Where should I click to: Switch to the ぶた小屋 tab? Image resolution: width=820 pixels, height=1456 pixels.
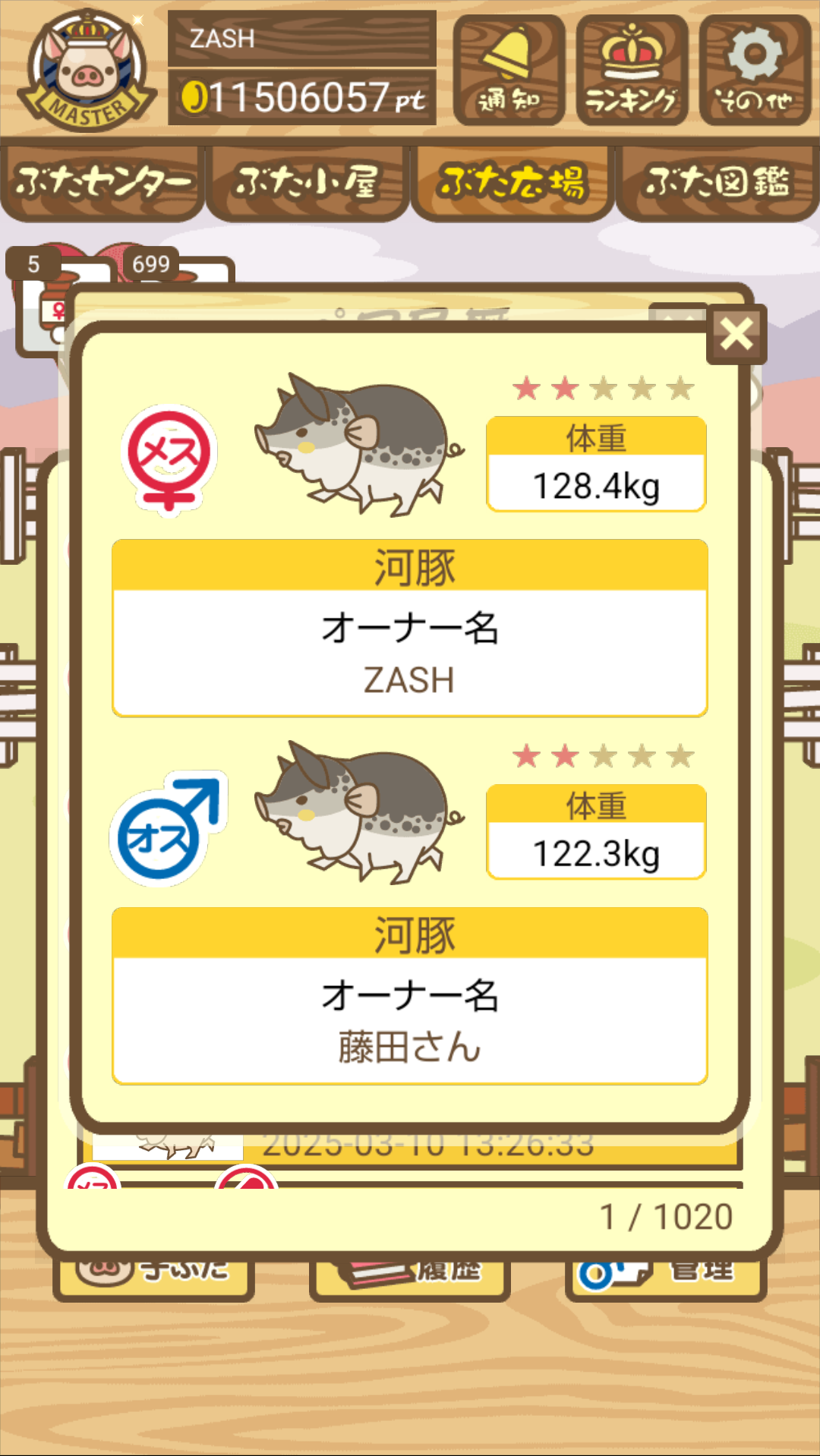click(x=307, y=183)
